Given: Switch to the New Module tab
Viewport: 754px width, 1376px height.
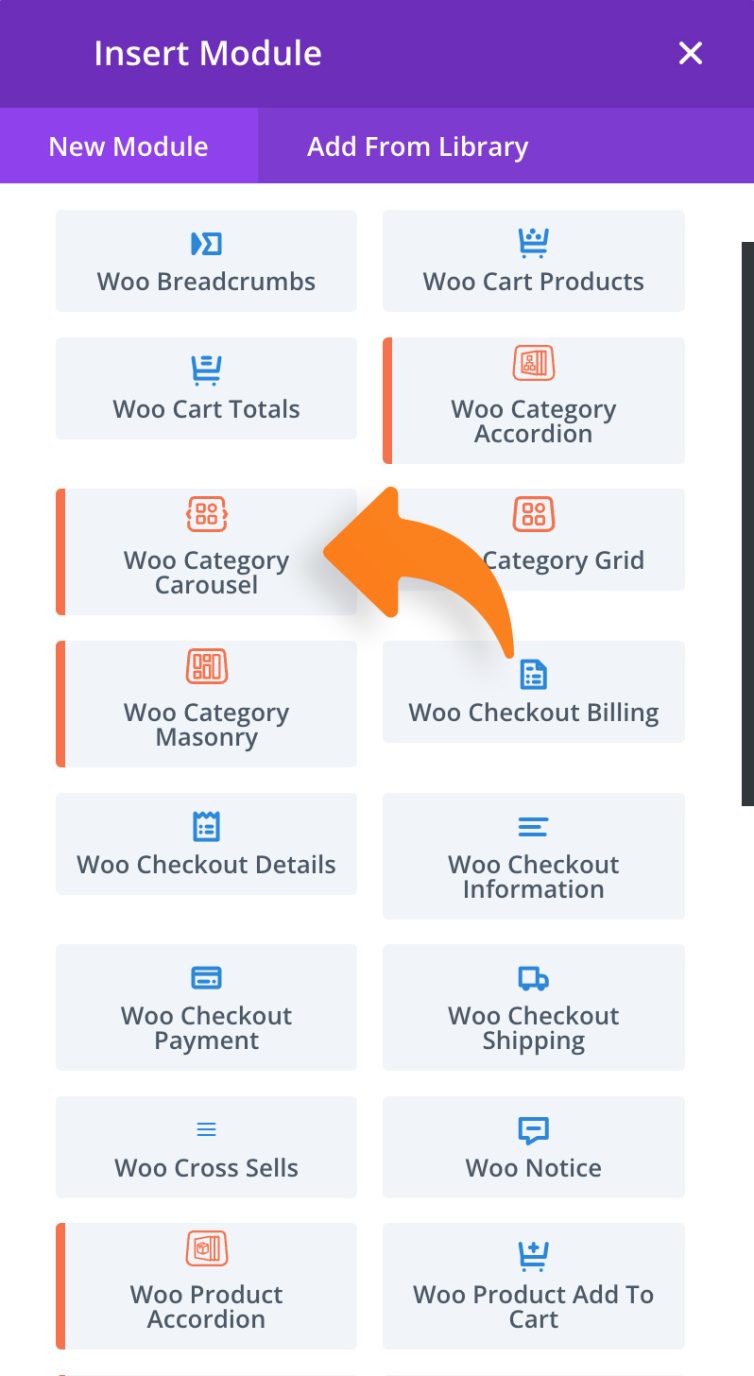Looking at the screenshot, I should (127, 146).
